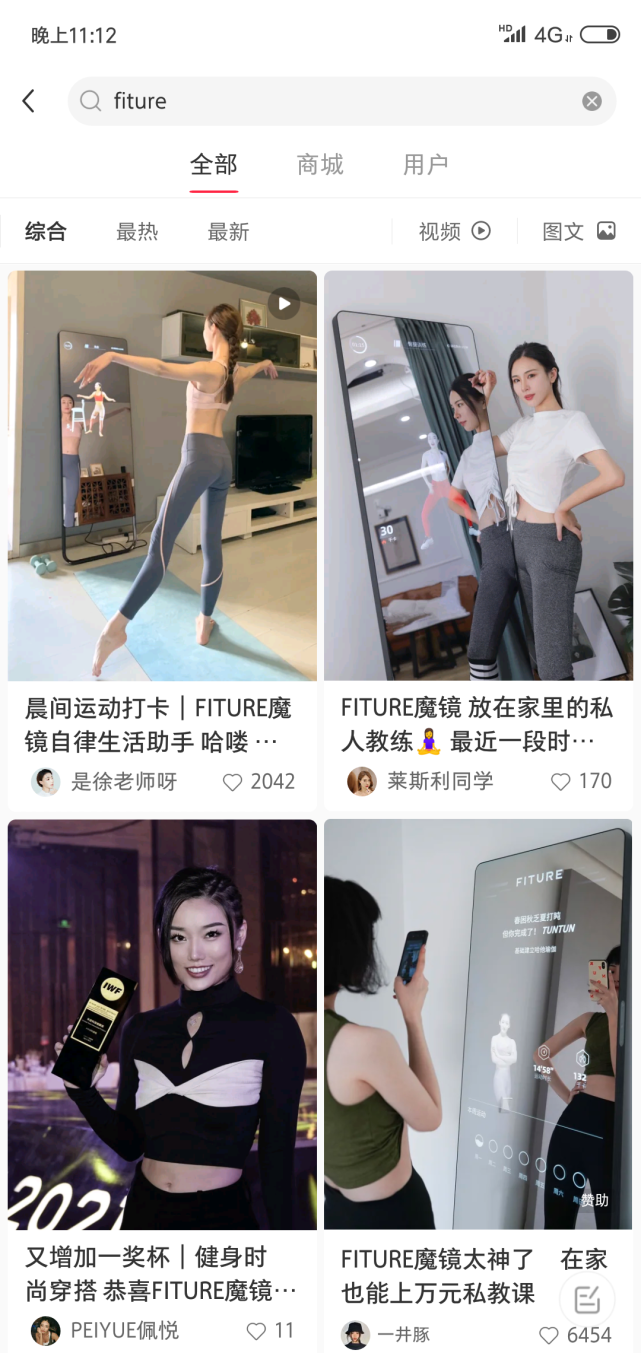641x1353 pixels.
Task: Filter results to 图文 only
Action: click(579, 232)
